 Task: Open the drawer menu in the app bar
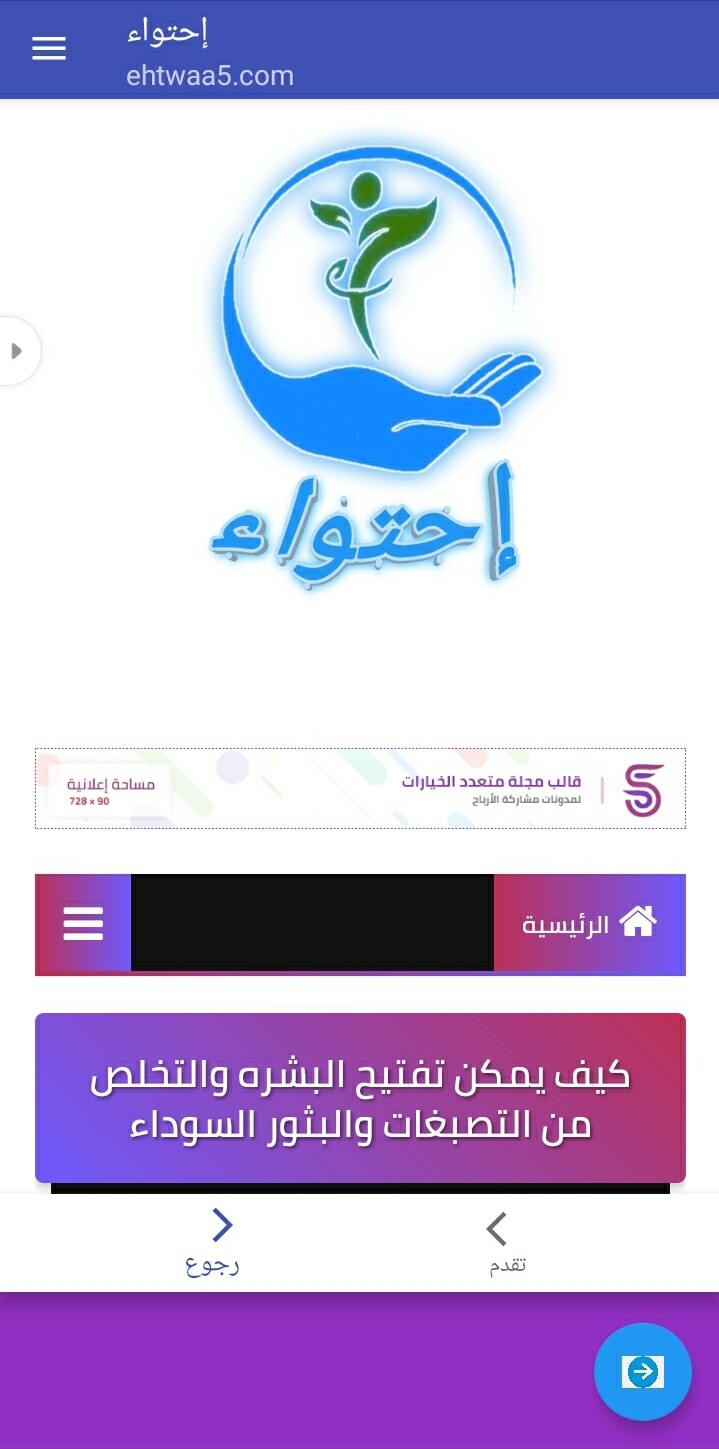pyautogui.click(x=49, y=49)
